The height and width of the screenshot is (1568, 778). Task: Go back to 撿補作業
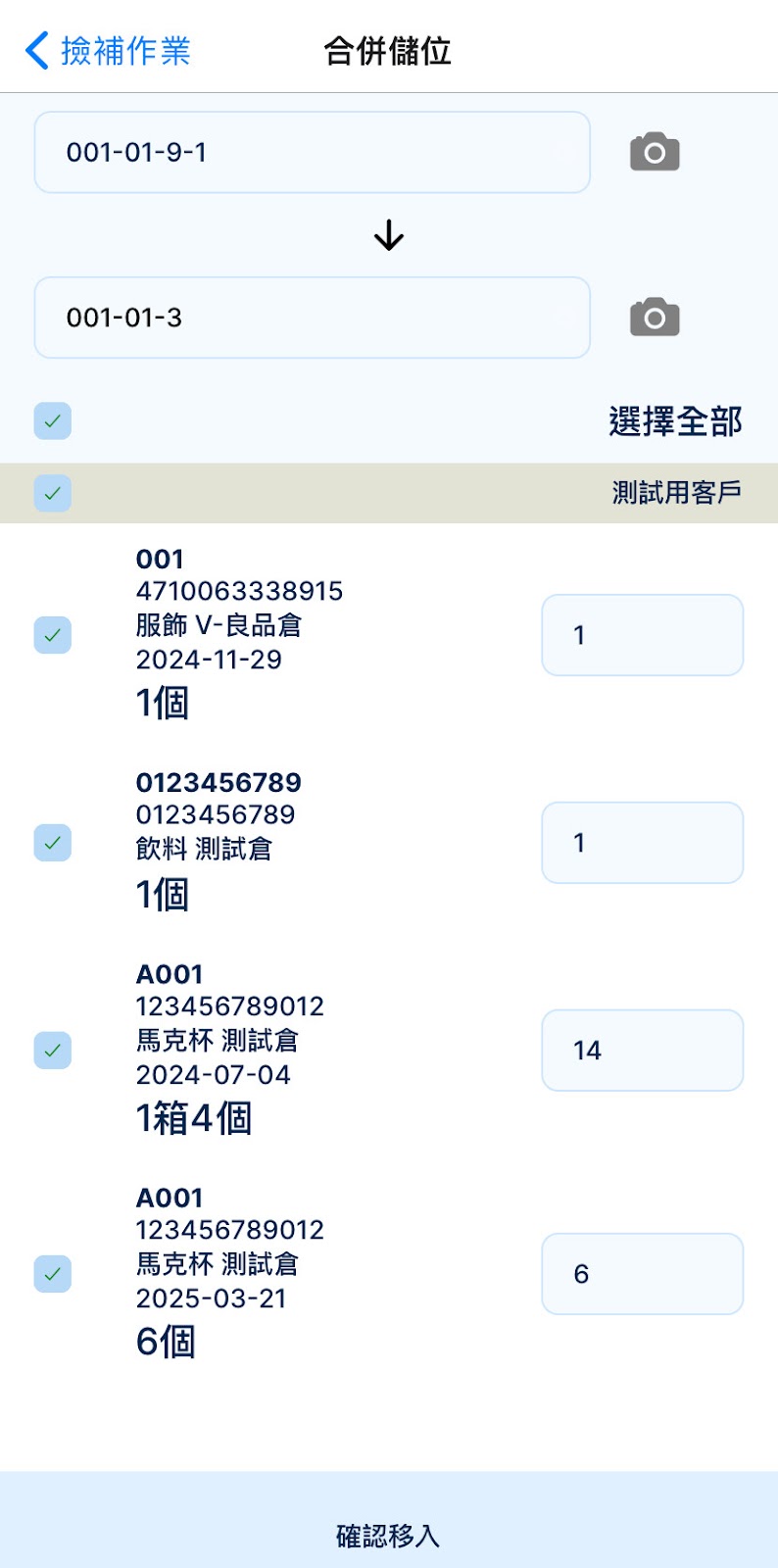(x=108, y=51)
